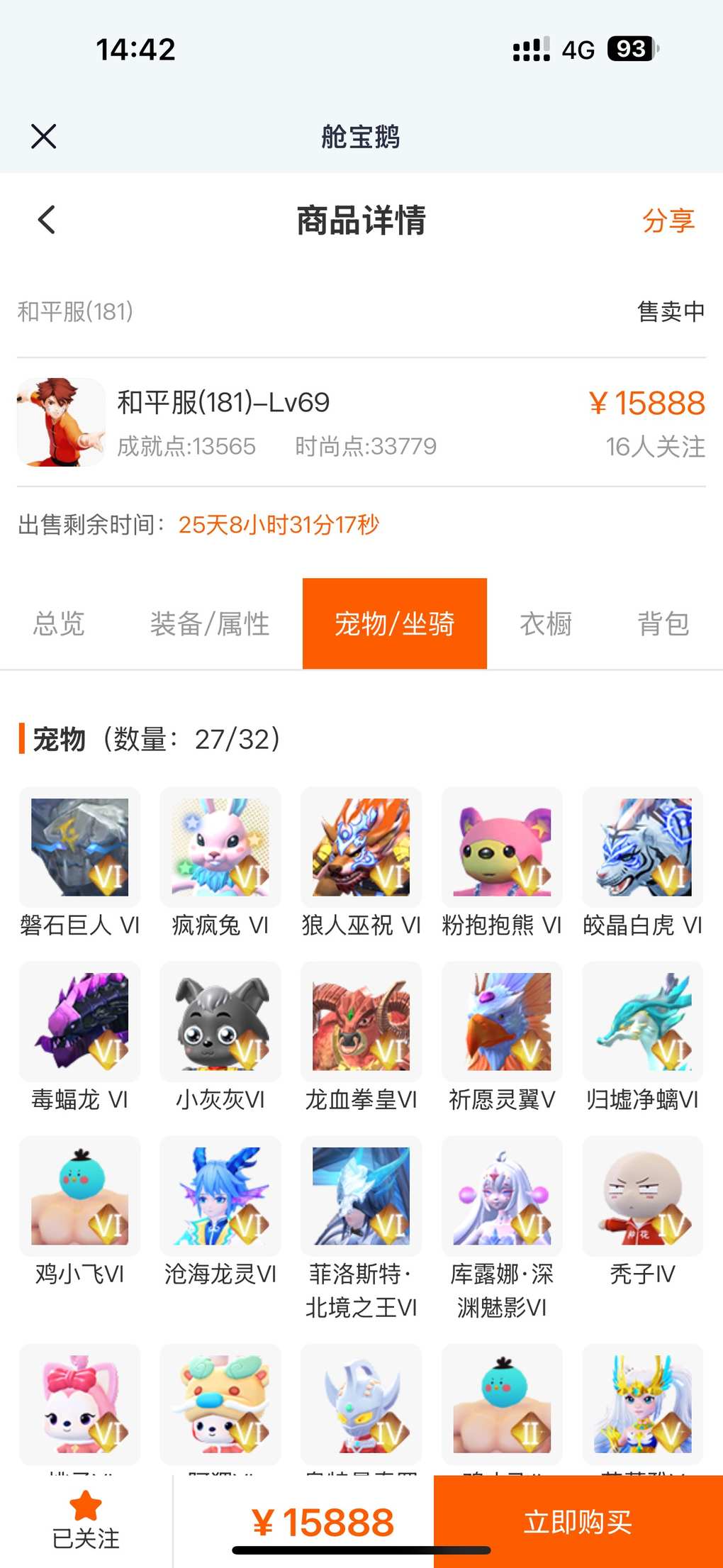
Task: Open the 装备/属性 tab
Action: pos(210,624)
